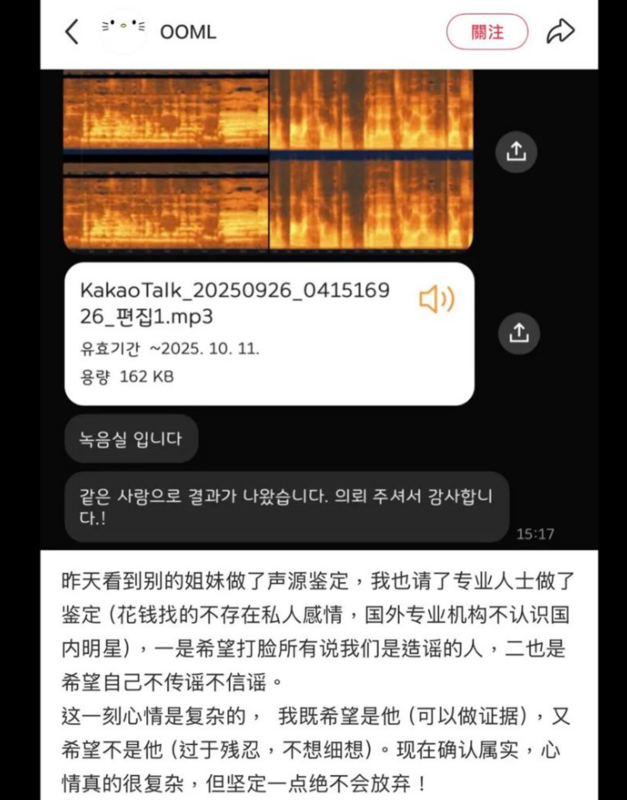Go back using the header arrow

[71, 32]
